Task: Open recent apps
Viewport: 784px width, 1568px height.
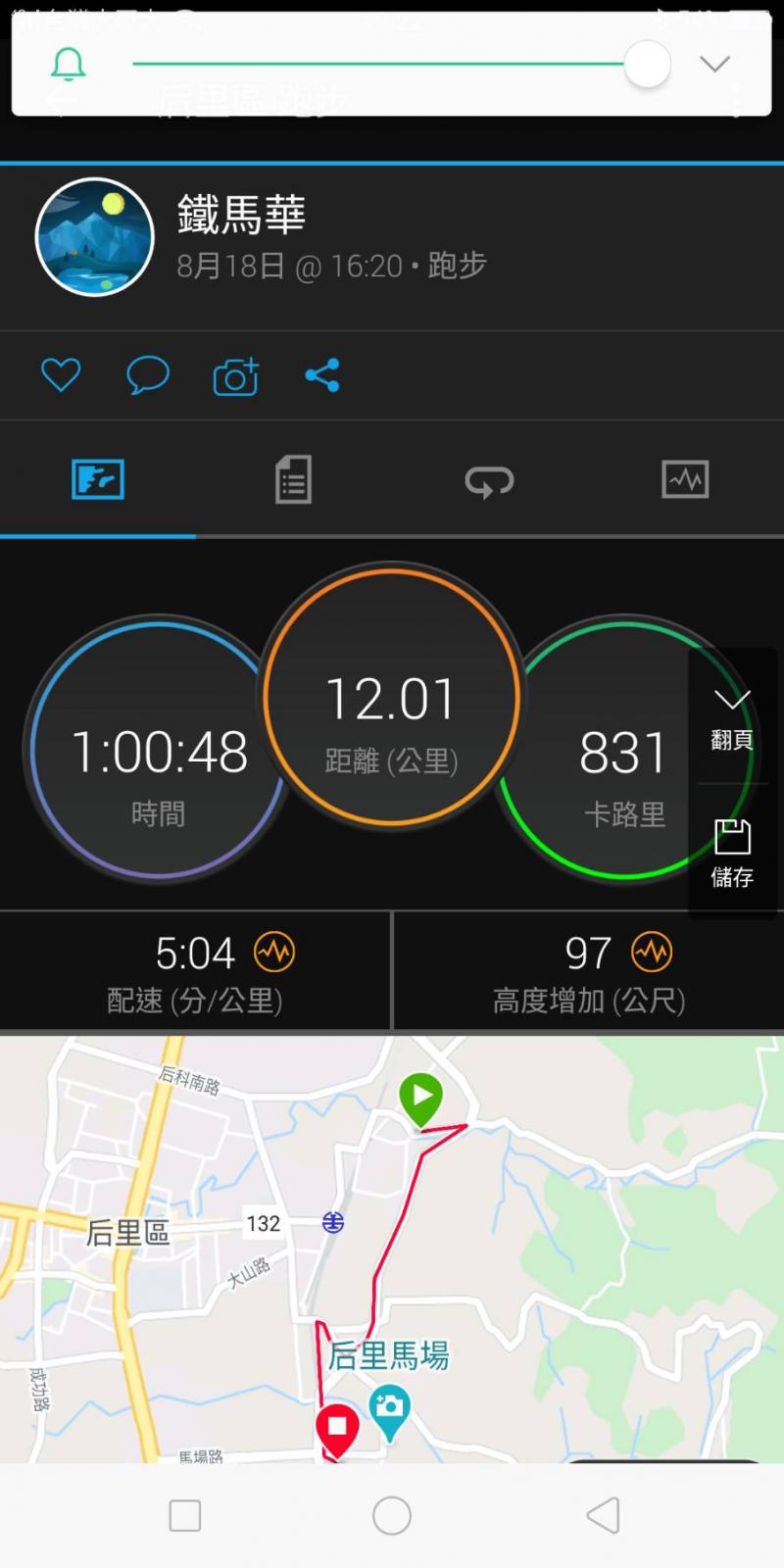Action: pos(185,1516)
